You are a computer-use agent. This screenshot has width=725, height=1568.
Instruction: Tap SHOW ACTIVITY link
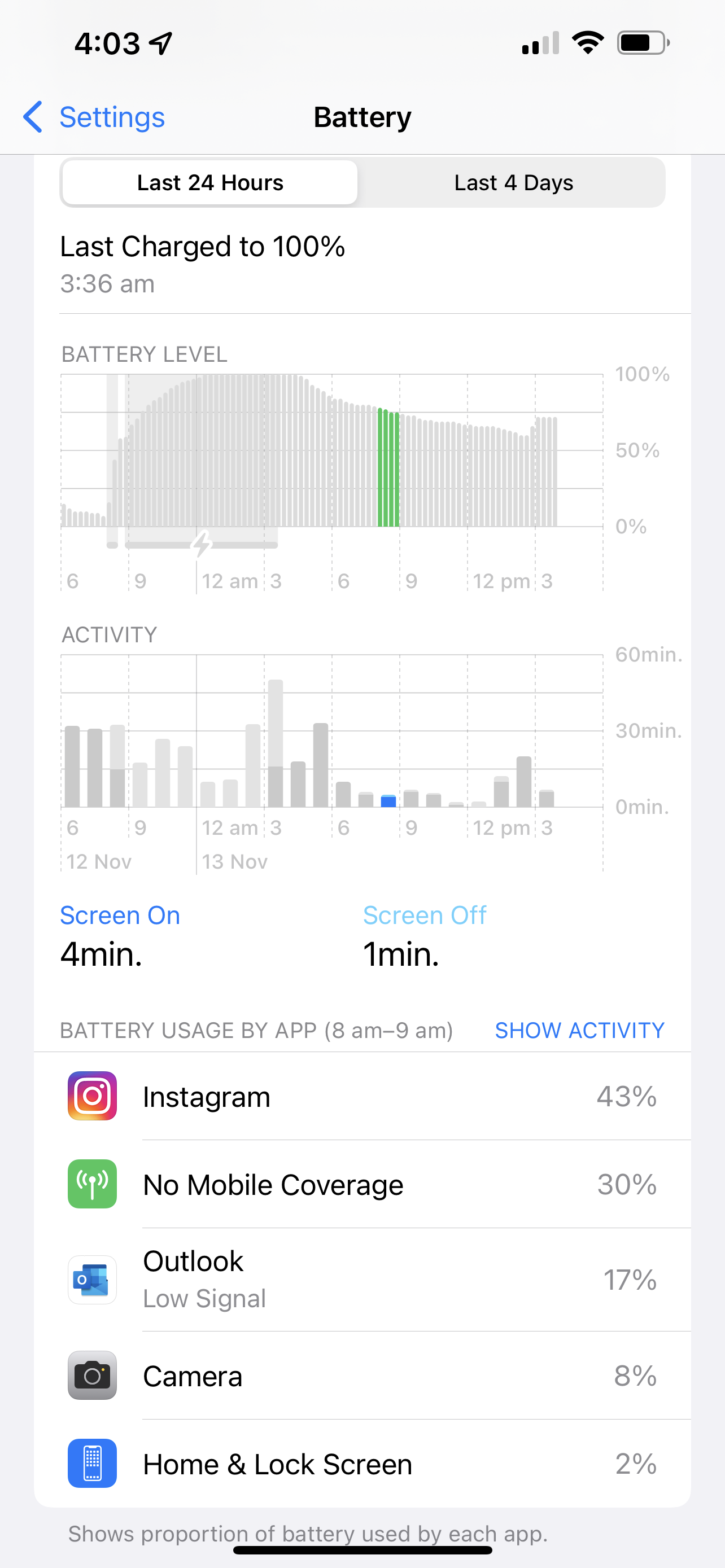coord(579,1031)
